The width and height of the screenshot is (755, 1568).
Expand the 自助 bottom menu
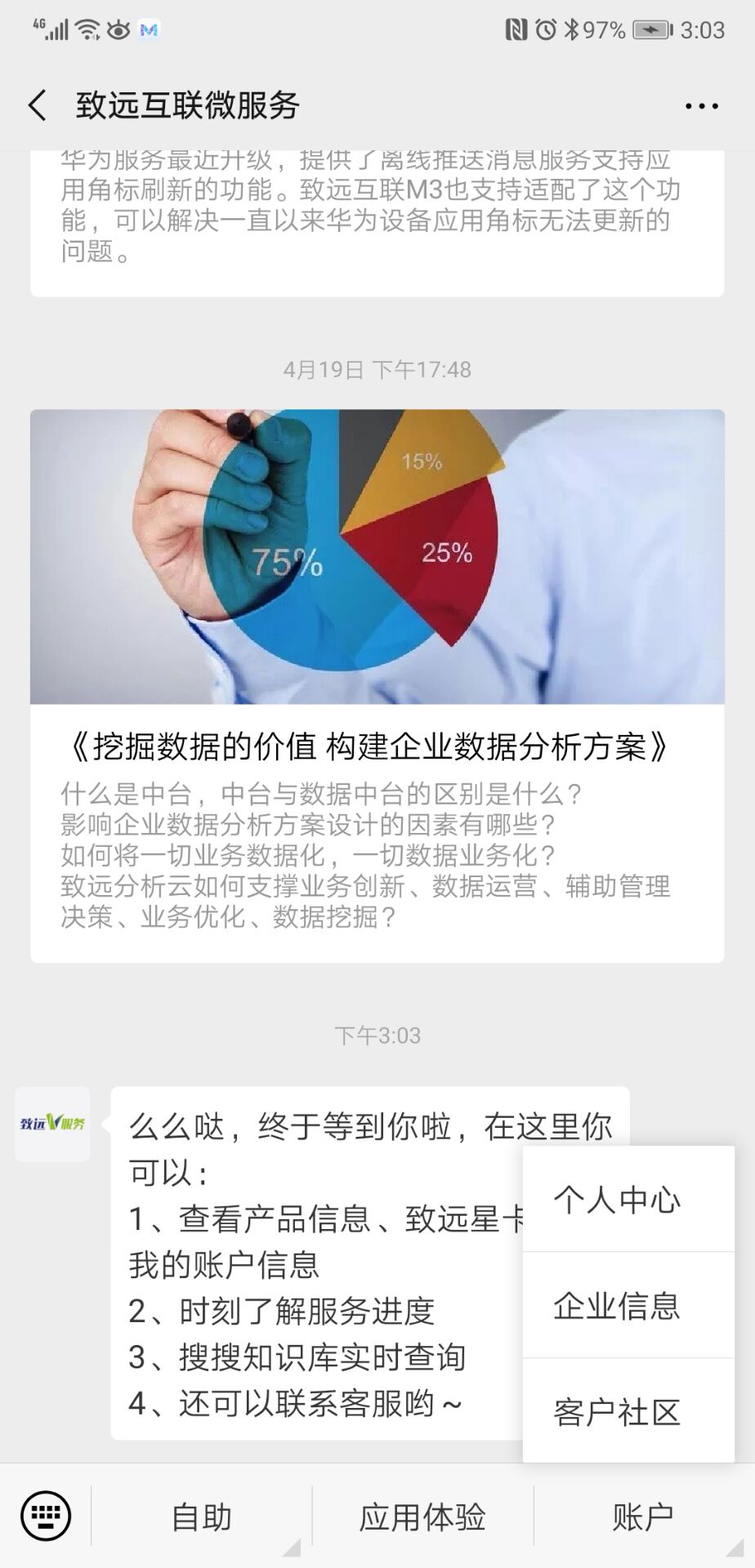click(x=202, y=1517)
